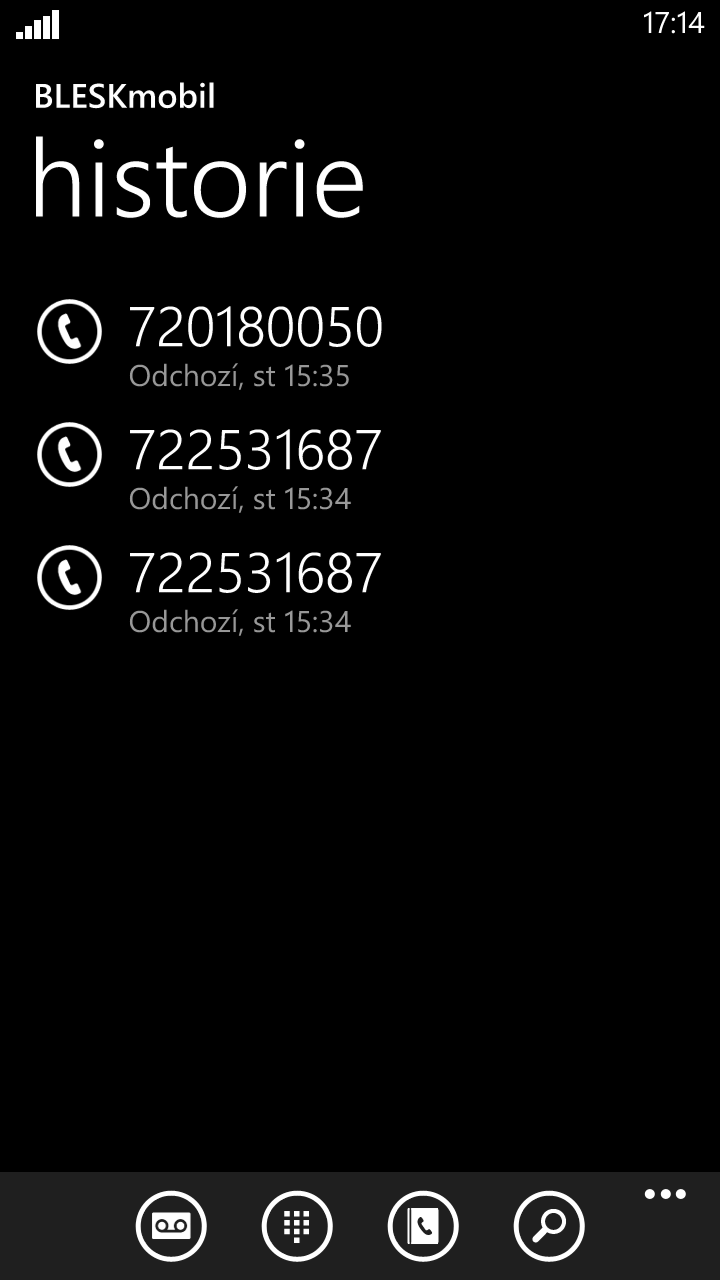Call back number 720180050 using its phone icon

click(68, 328)
